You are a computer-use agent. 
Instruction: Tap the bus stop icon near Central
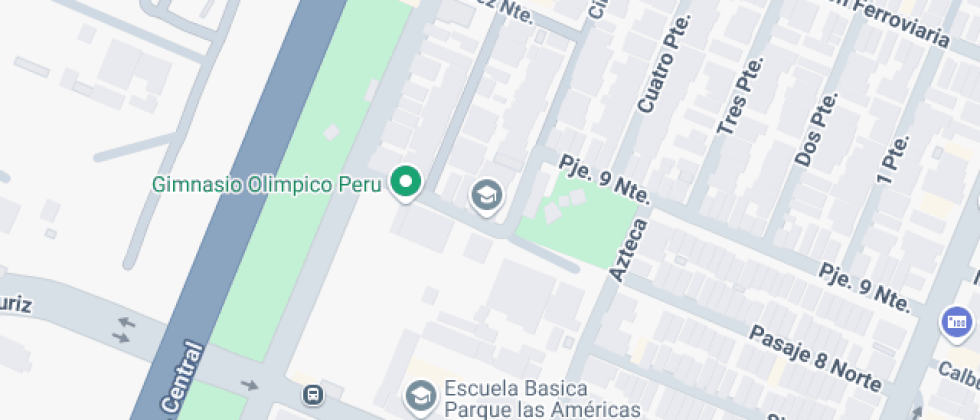(x=313, y=393)
